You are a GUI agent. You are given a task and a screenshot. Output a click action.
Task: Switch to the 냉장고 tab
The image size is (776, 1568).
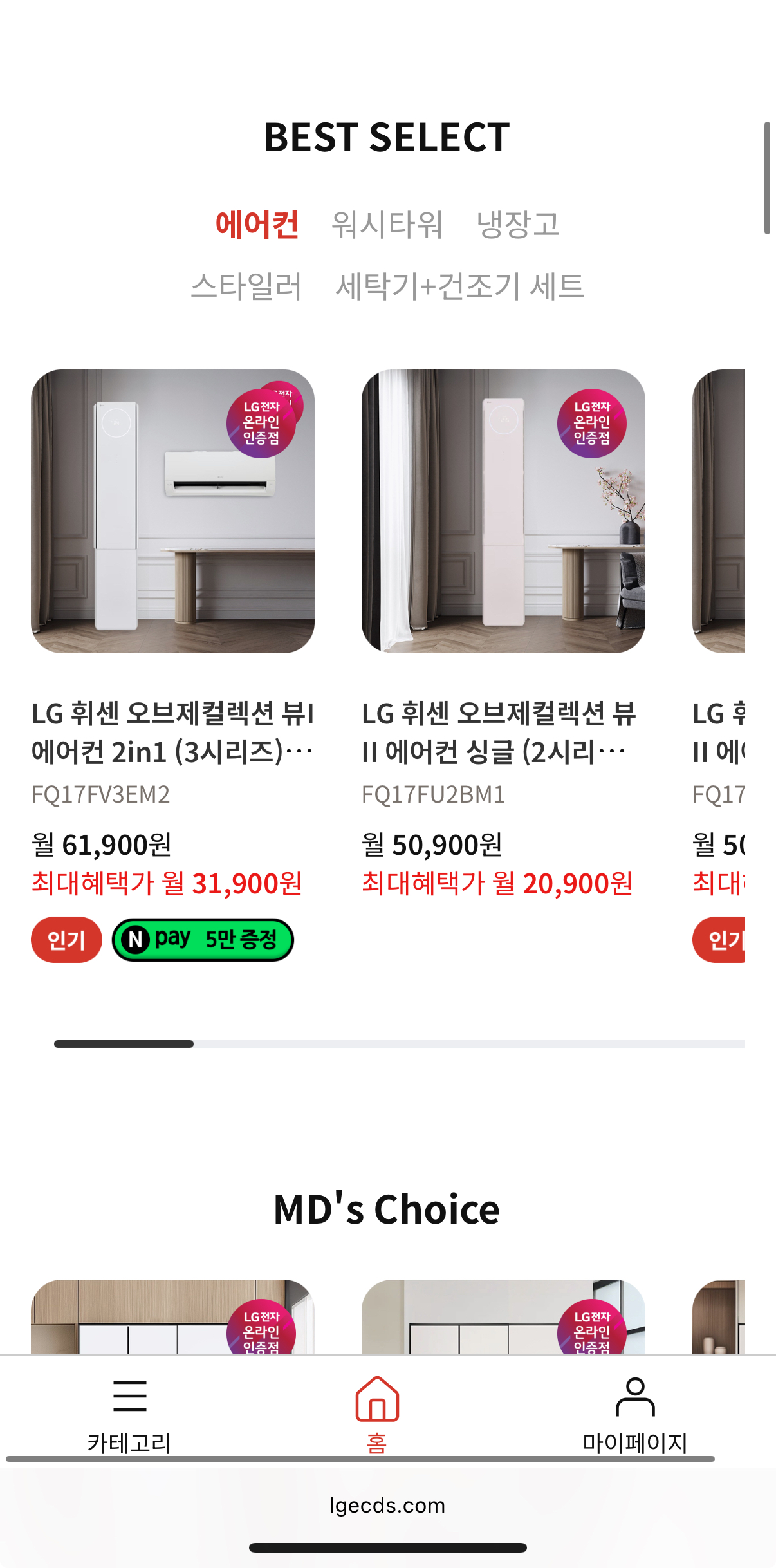[518, 225]
